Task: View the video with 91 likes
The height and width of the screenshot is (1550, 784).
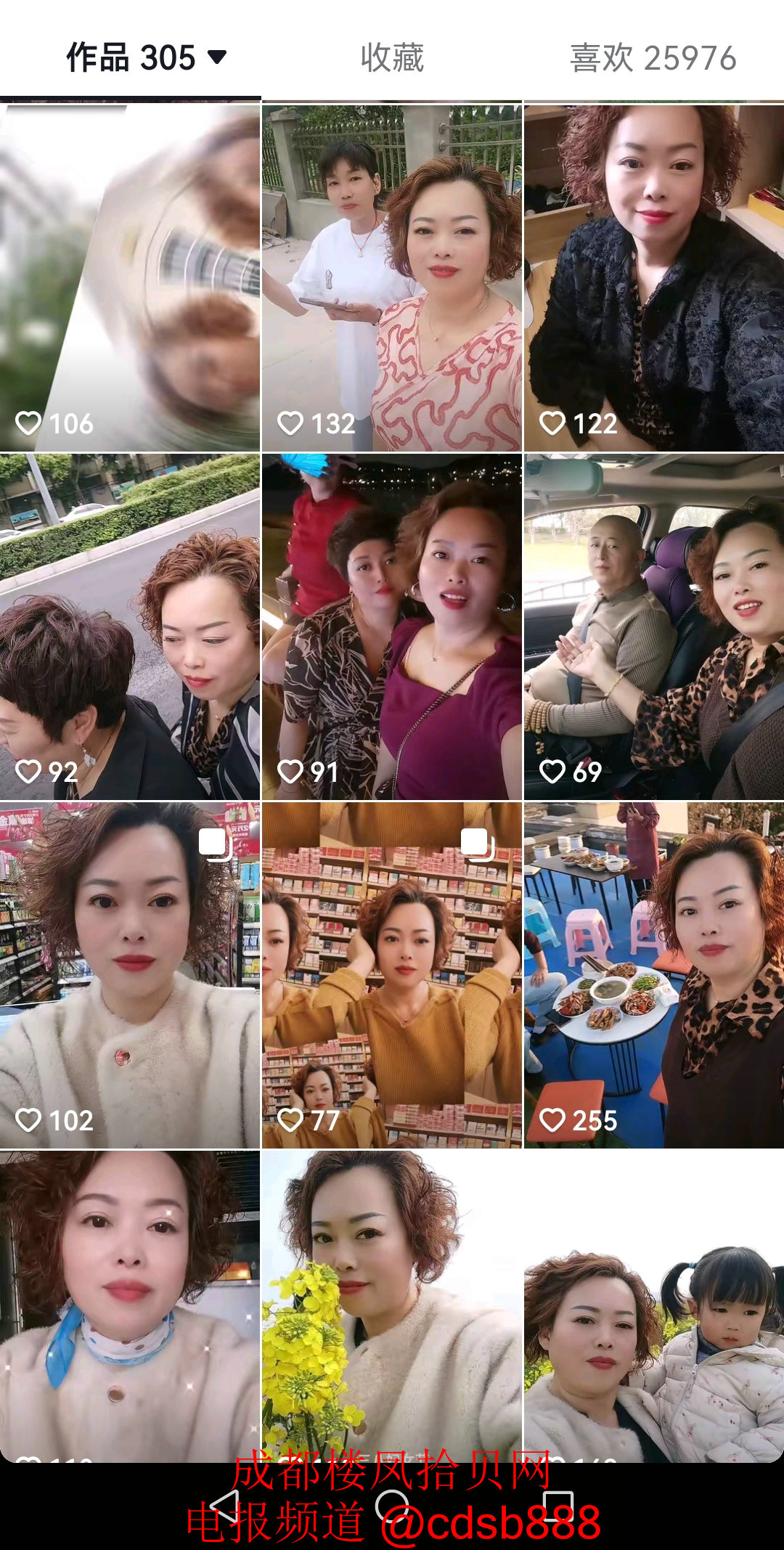Action: [x=392, y=627]
